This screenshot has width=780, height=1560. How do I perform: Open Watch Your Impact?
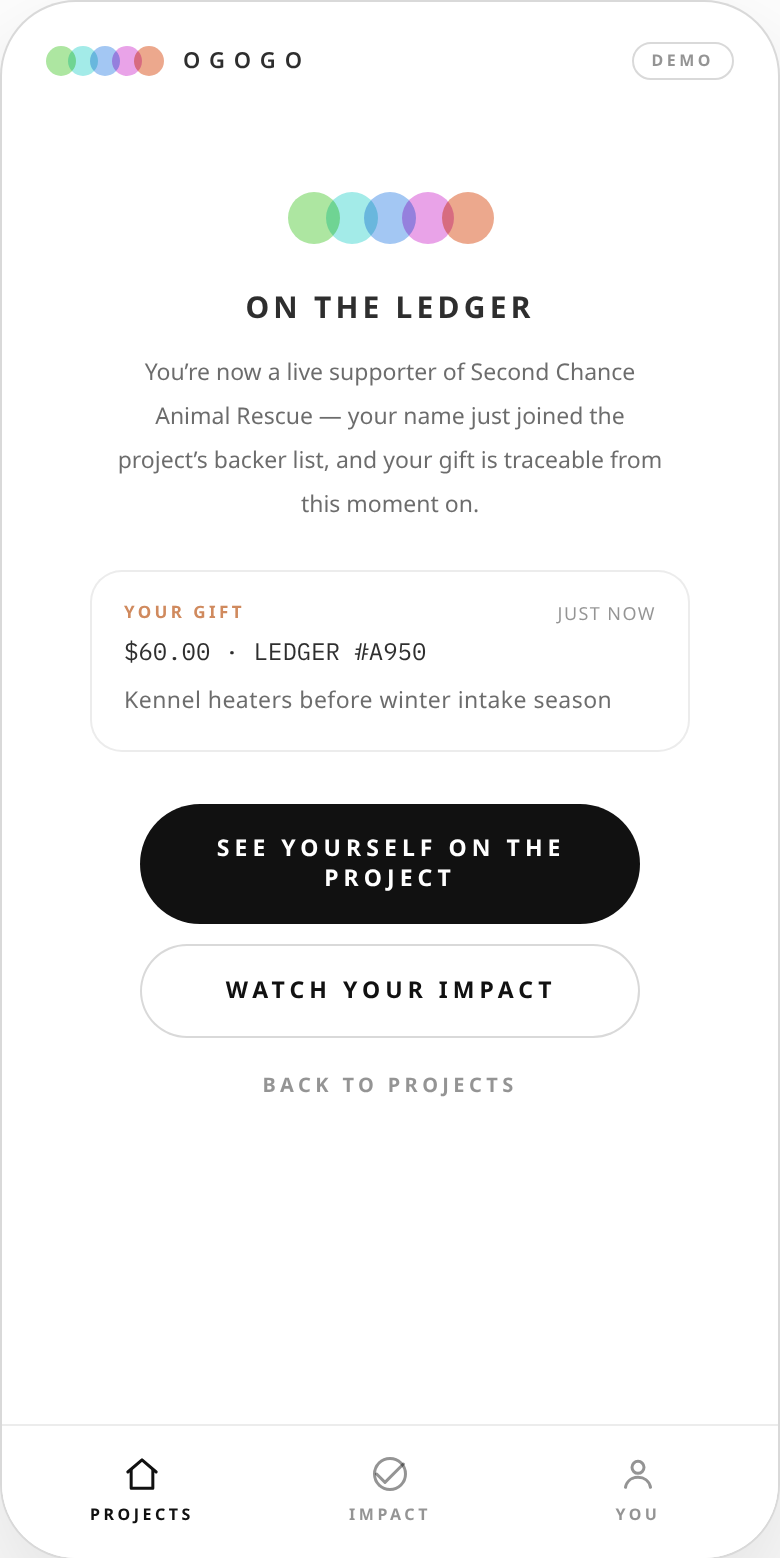(390, 990)
